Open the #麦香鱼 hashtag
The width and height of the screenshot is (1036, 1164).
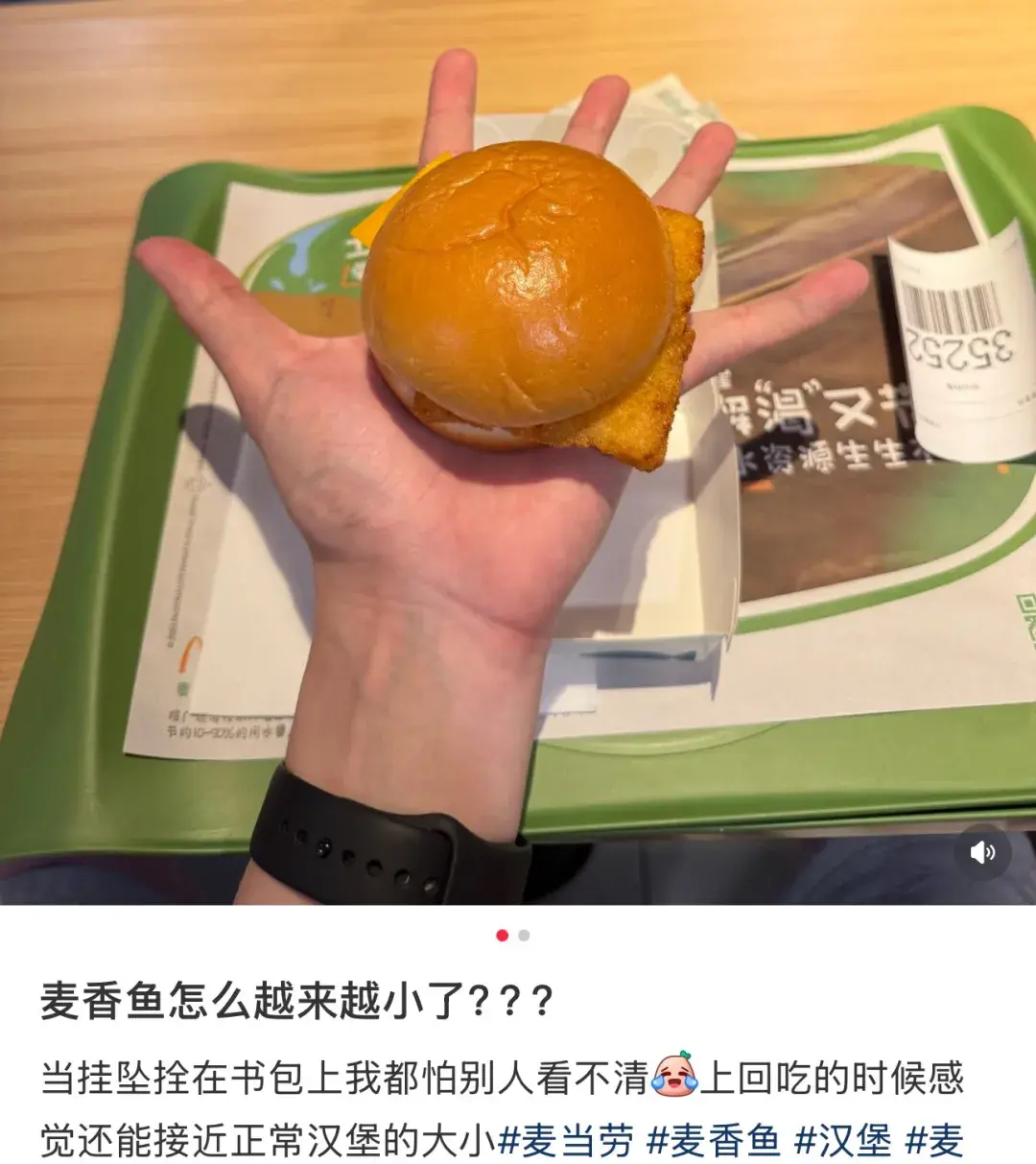click(714, 1141)
